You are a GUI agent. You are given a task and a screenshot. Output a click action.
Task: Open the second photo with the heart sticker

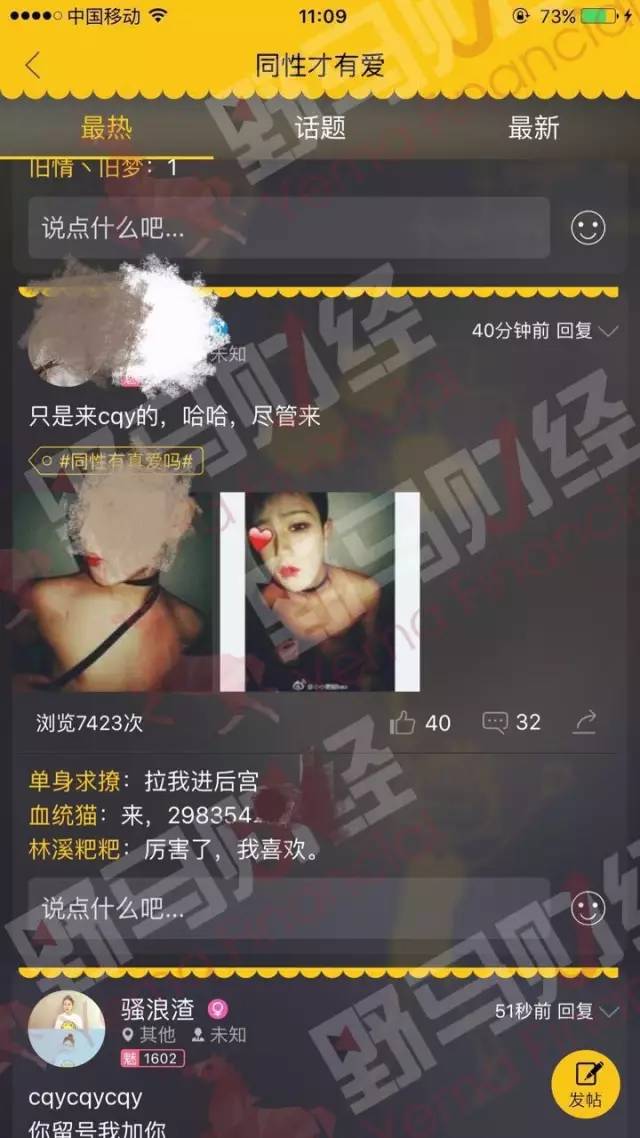coord(319,591)
